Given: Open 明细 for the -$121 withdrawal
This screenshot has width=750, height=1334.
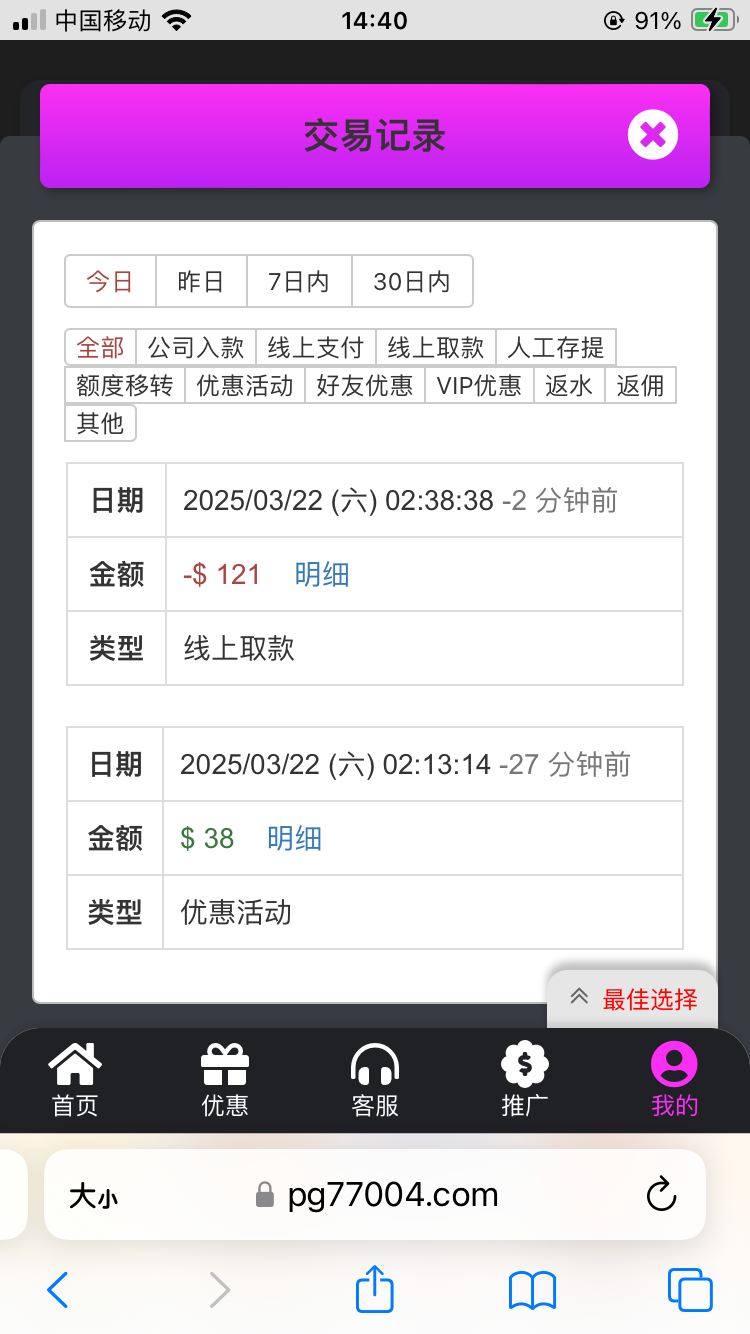Looking at the screenshot, I should click(322, 574).
